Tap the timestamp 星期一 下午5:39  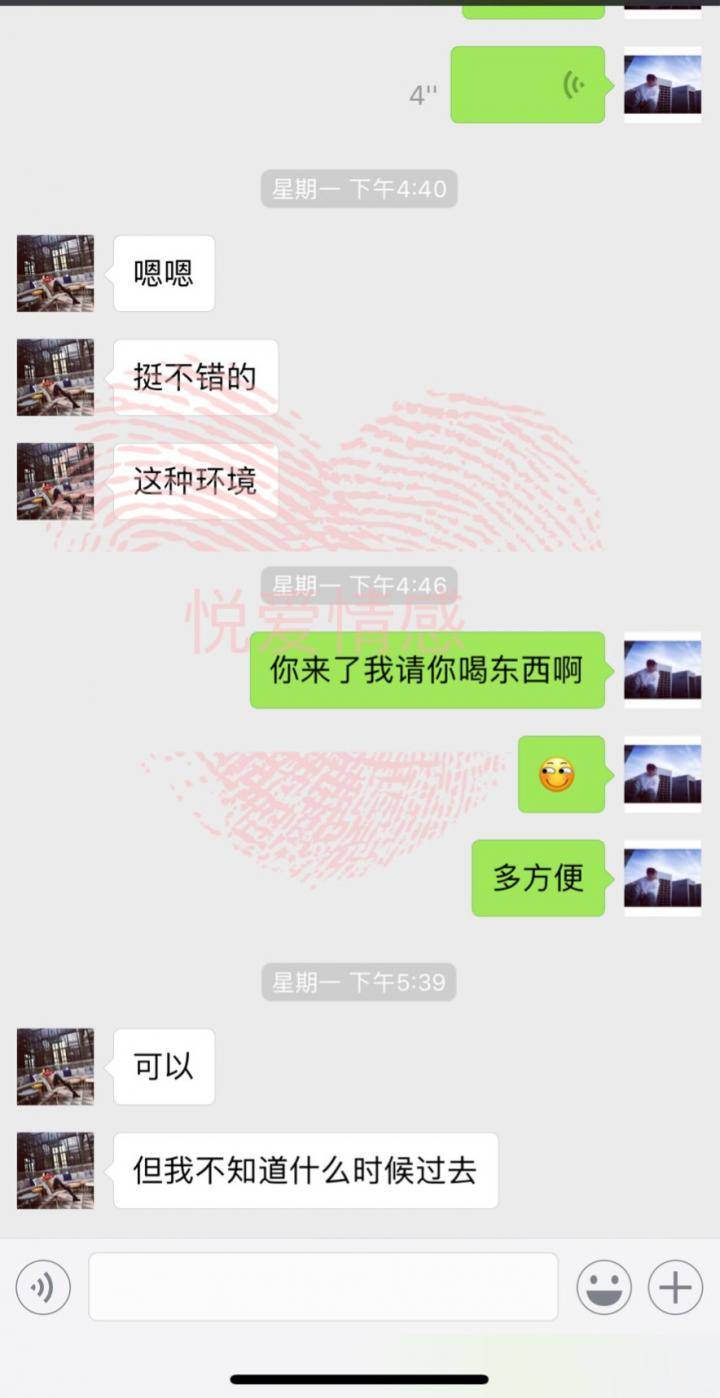pyautogui.click(x=358, y=982)
